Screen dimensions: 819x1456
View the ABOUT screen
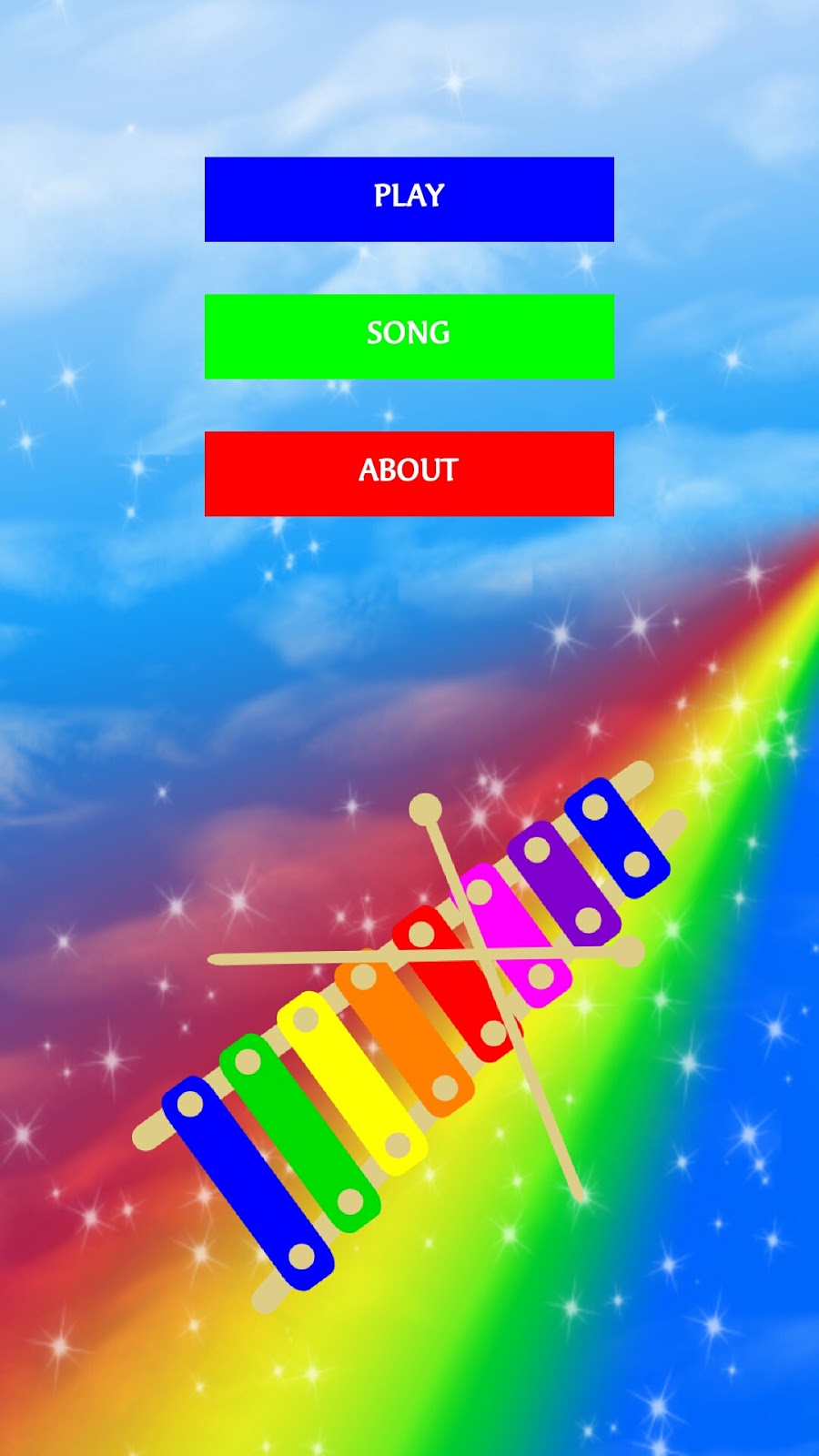[409, 471]
